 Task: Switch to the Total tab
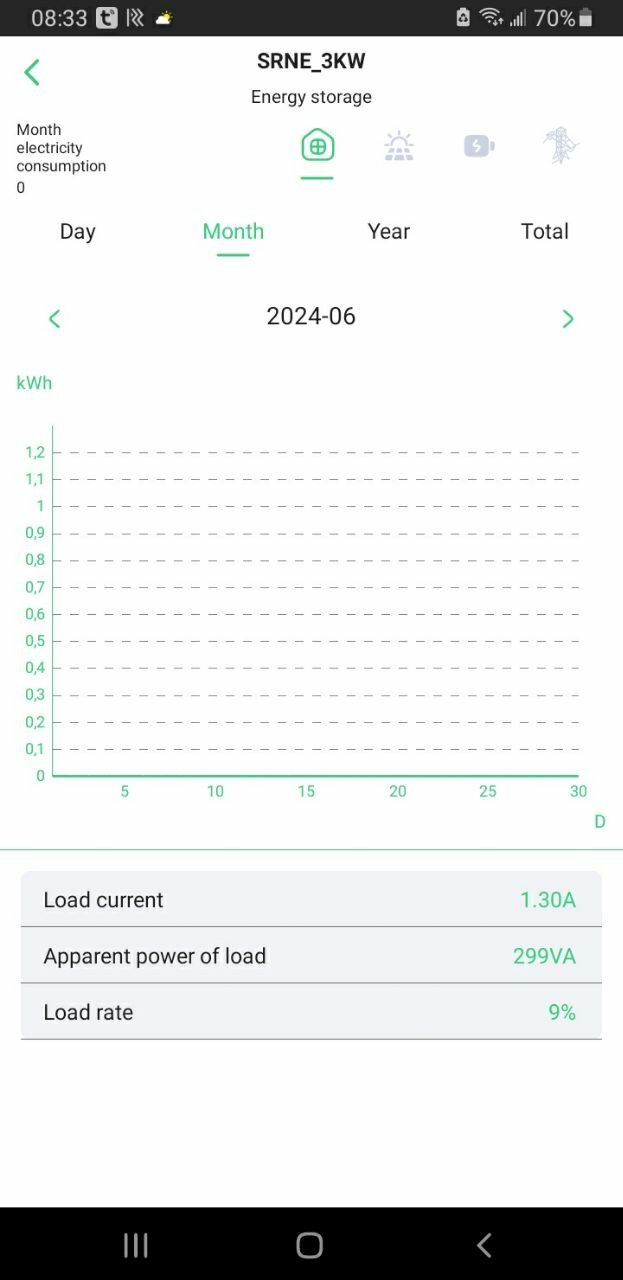coord(544,231)
